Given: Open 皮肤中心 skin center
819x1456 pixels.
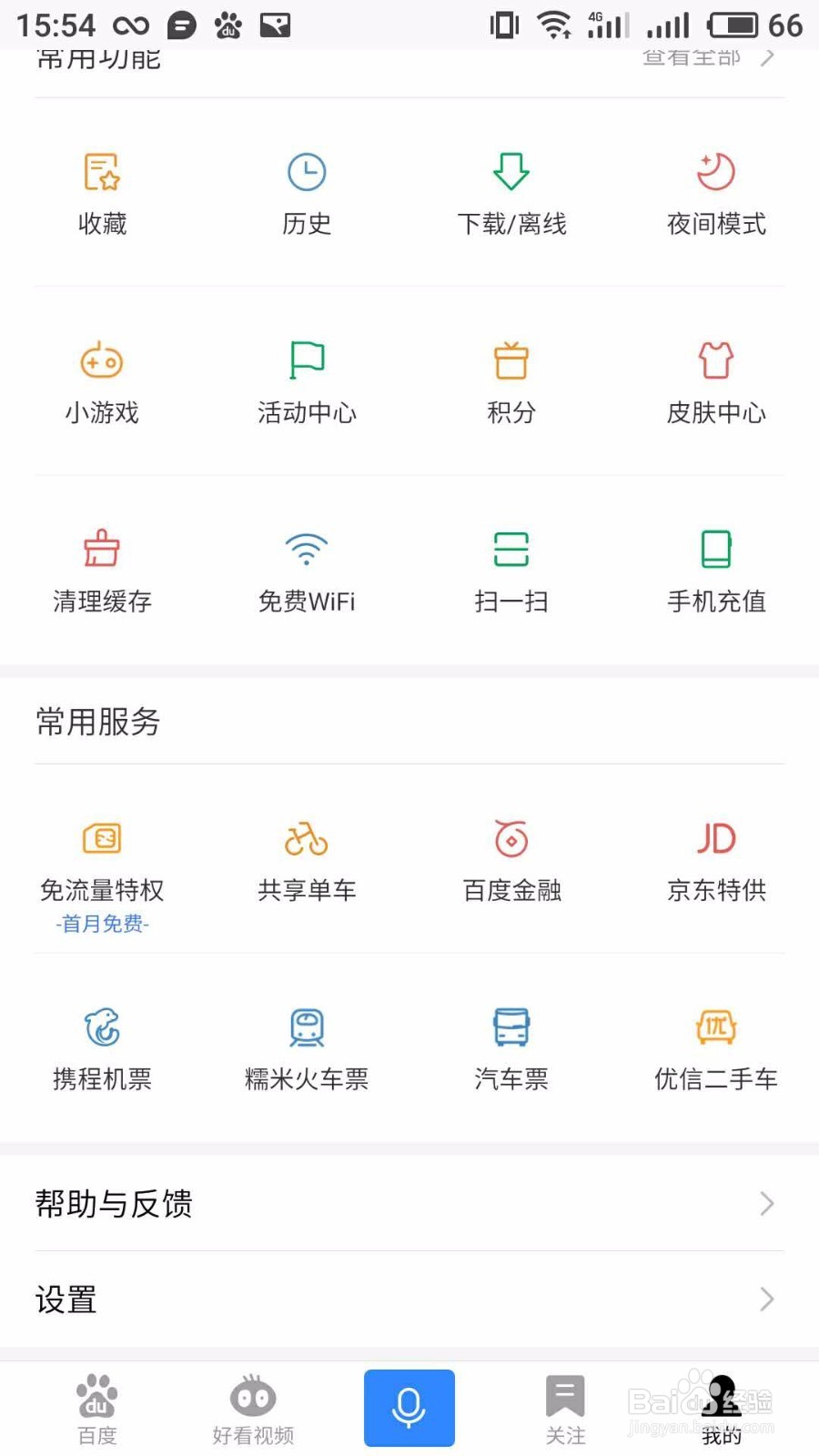Looking at the screenshot, I should 716,382.
